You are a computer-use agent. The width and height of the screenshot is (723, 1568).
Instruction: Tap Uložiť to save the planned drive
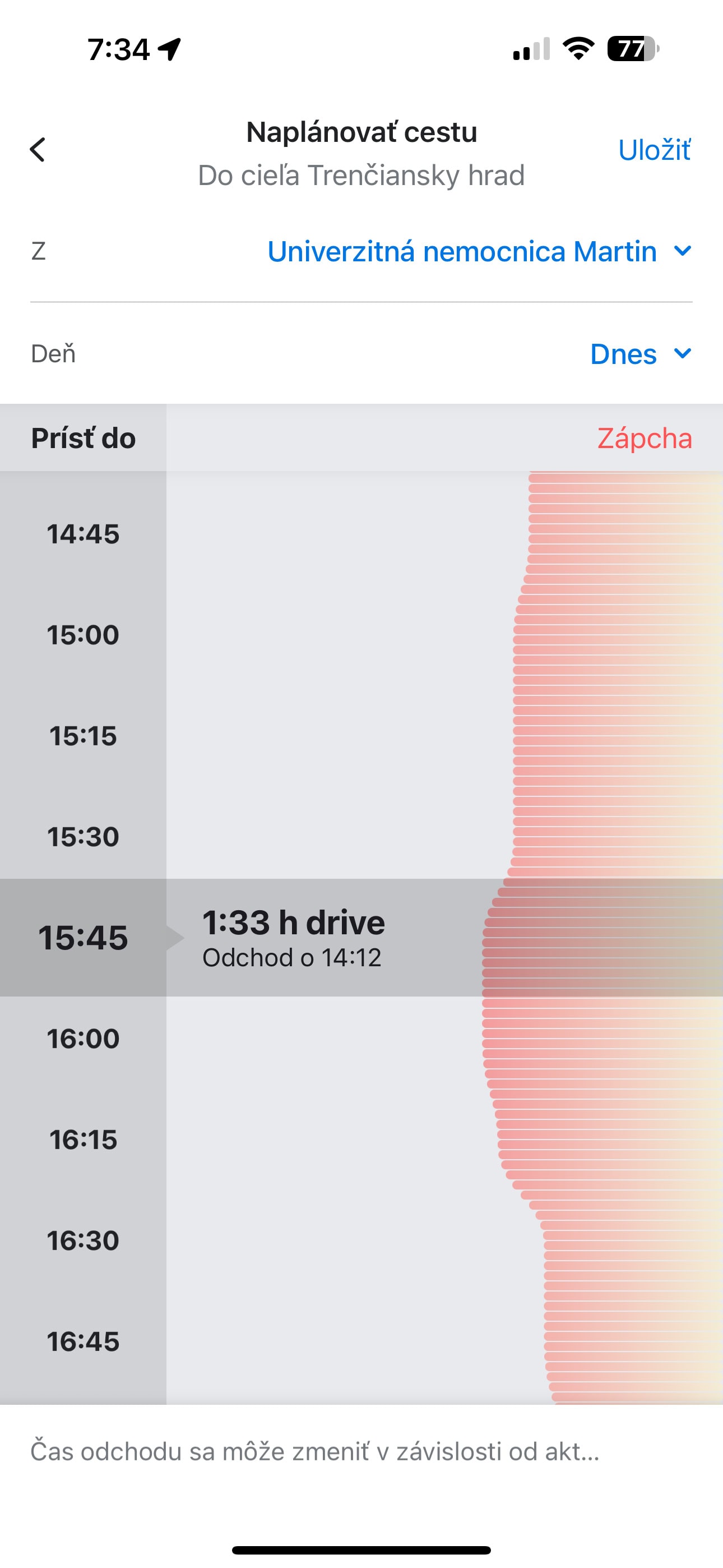654,150
